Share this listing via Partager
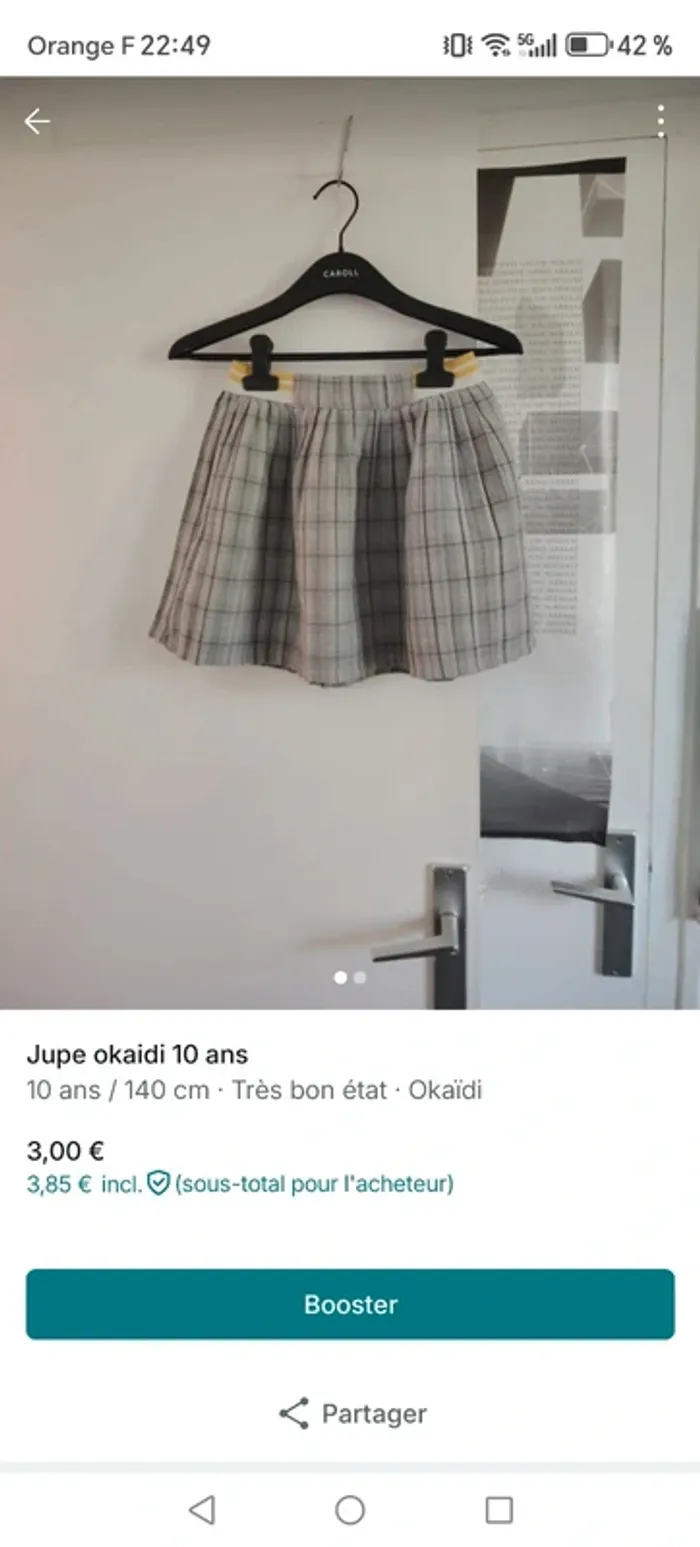 point(352,1413)
